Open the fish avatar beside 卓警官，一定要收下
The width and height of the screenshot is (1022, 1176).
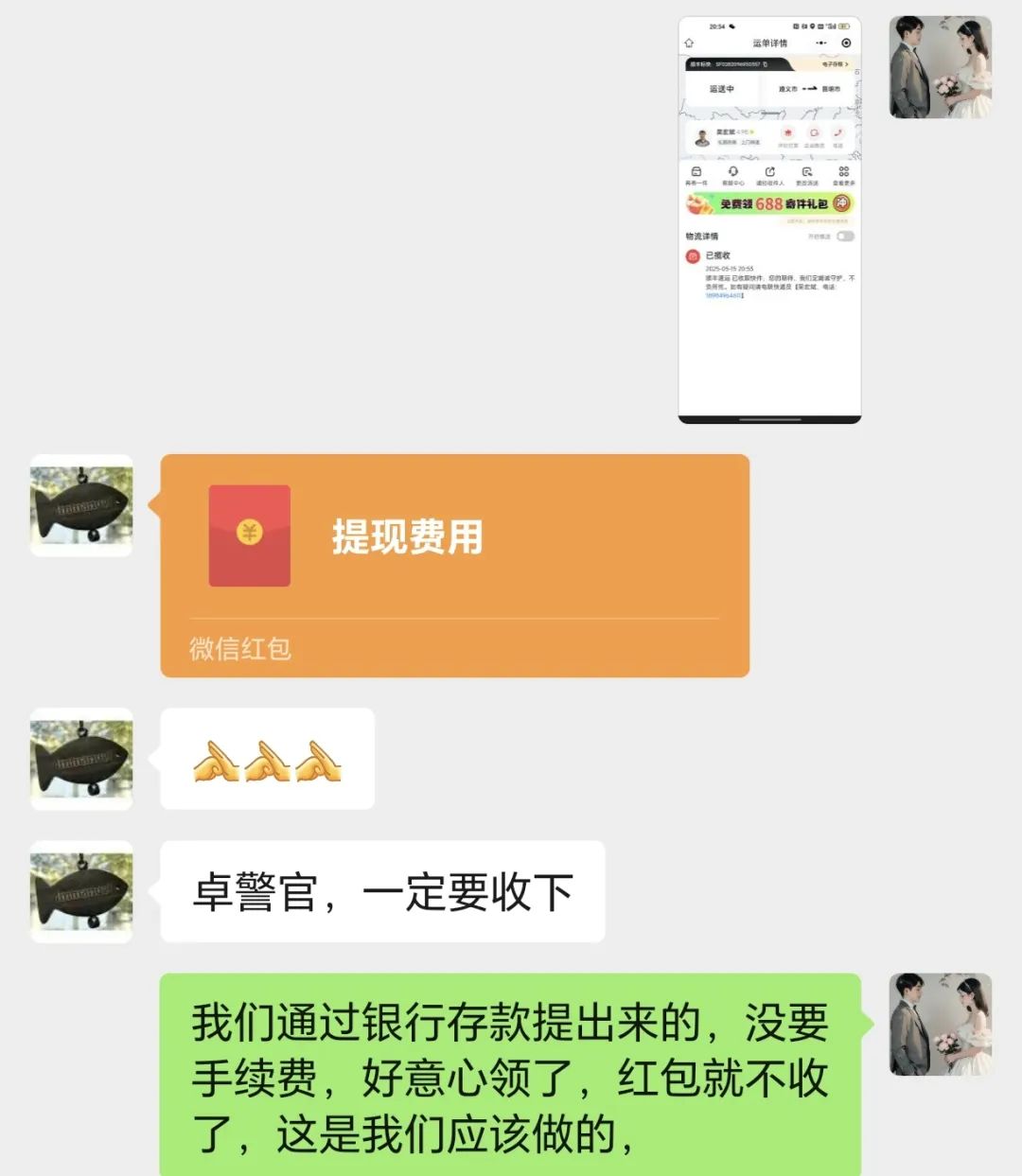coord(81,891)
